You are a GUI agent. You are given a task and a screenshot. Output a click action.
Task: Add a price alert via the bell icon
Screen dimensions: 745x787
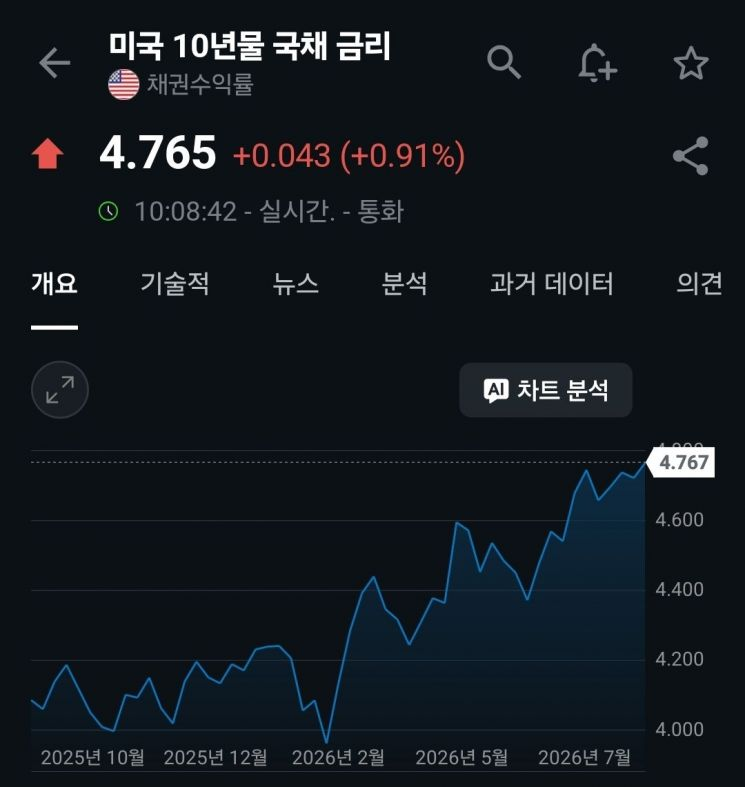pos(597,63)
